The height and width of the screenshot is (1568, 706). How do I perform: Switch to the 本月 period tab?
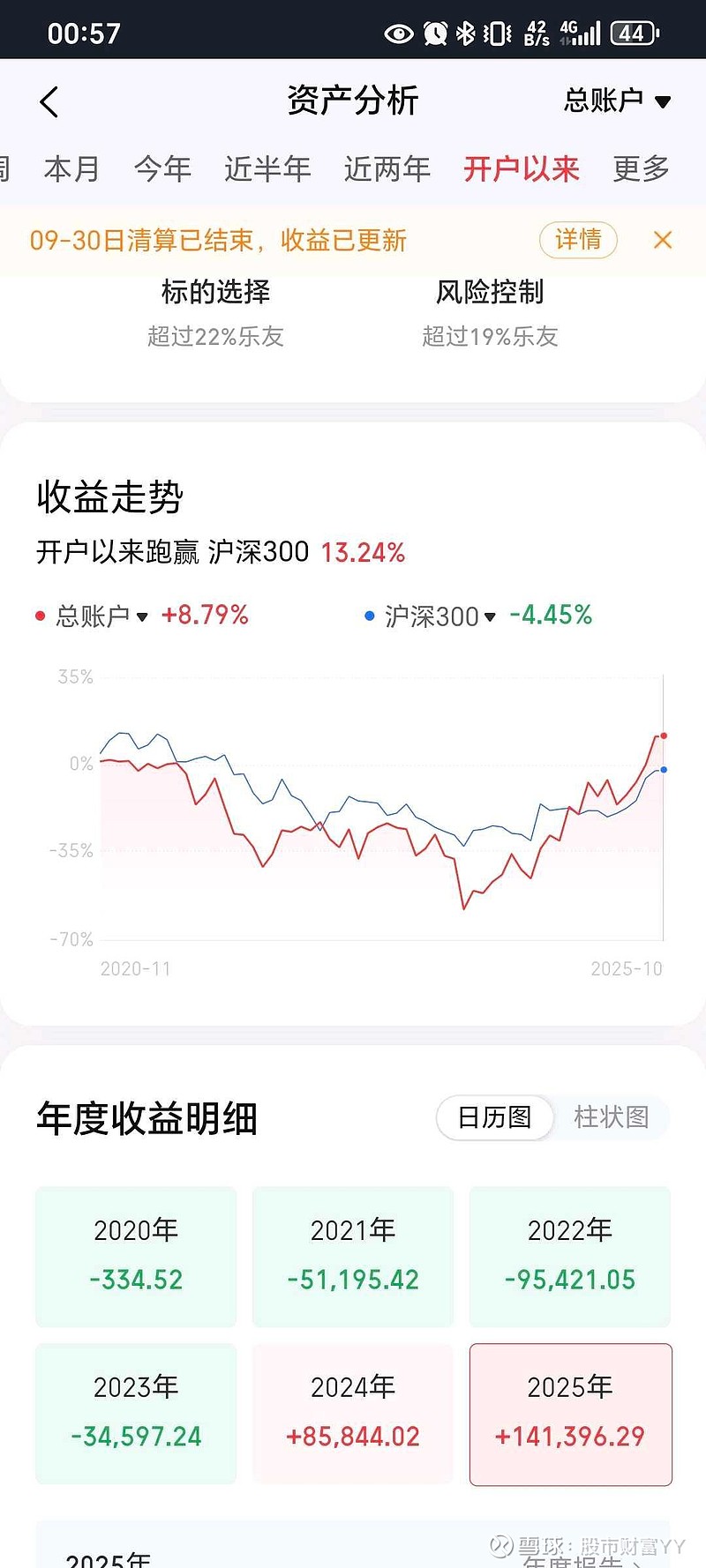tap(71, 168)
